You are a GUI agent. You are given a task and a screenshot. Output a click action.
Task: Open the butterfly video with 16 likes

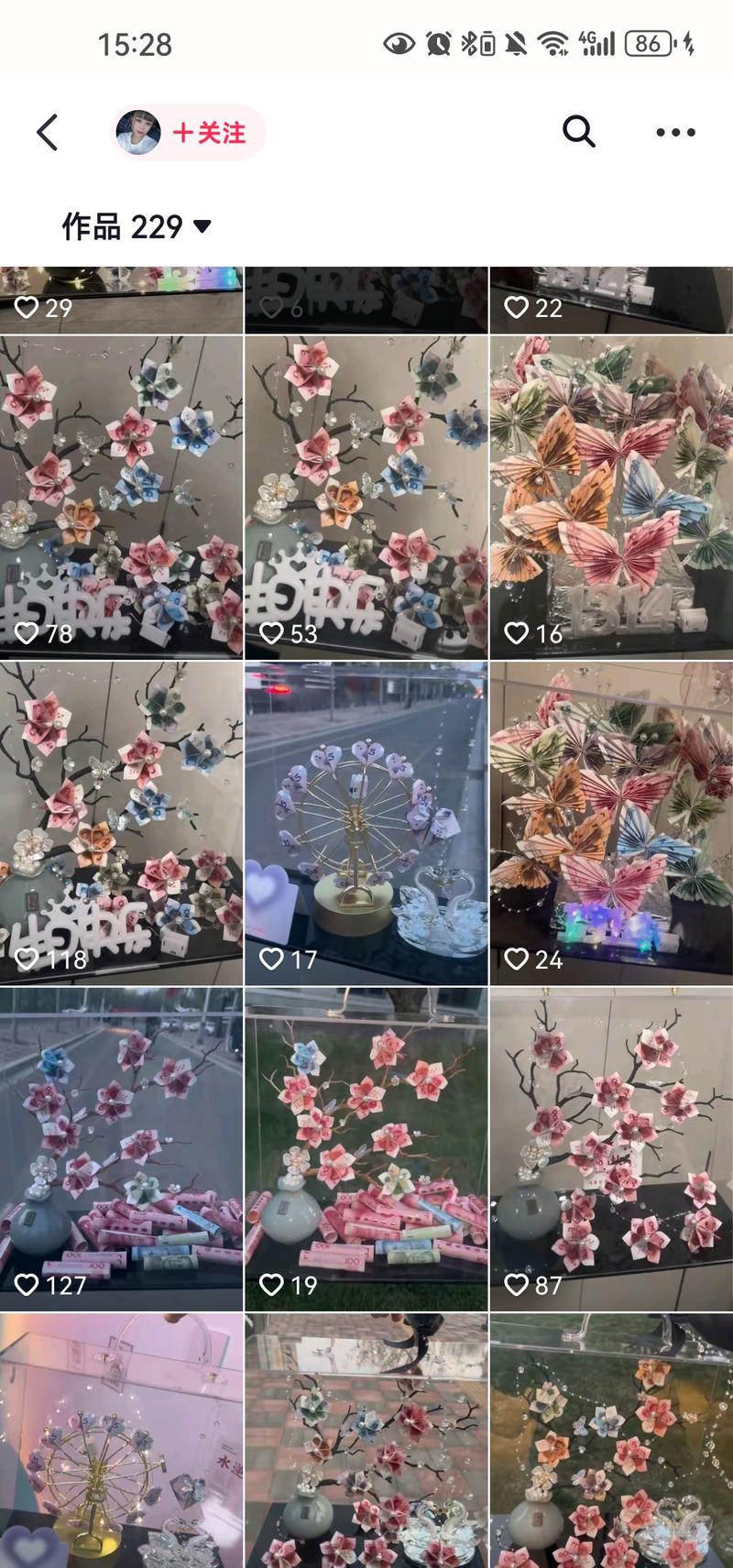pyautogui.click(x=611, y=498)
